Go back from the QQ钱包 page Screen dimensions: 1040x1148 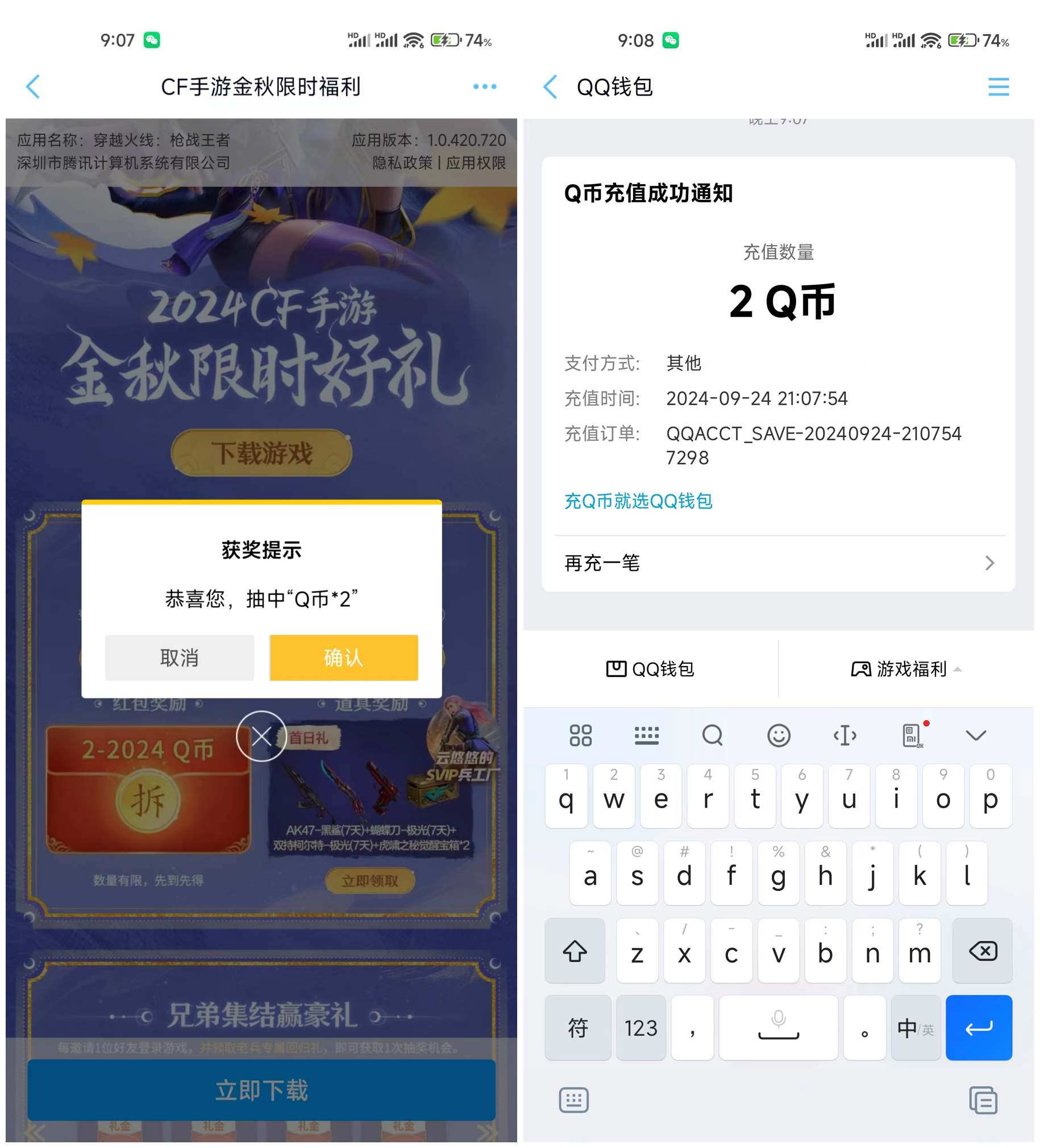[x=550, y=86]
